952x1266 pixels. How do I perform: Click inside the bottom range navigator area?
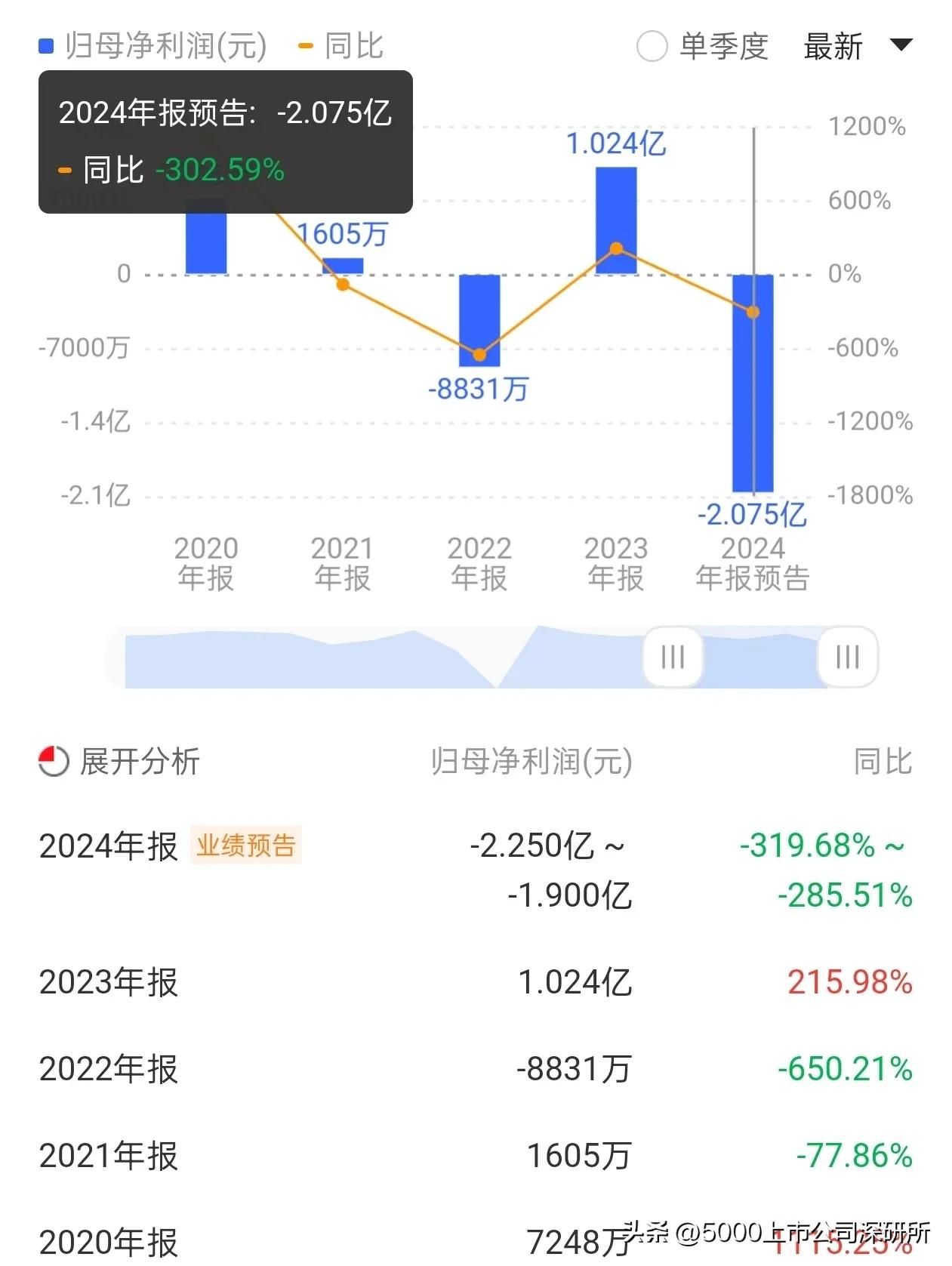click(377, 657)
